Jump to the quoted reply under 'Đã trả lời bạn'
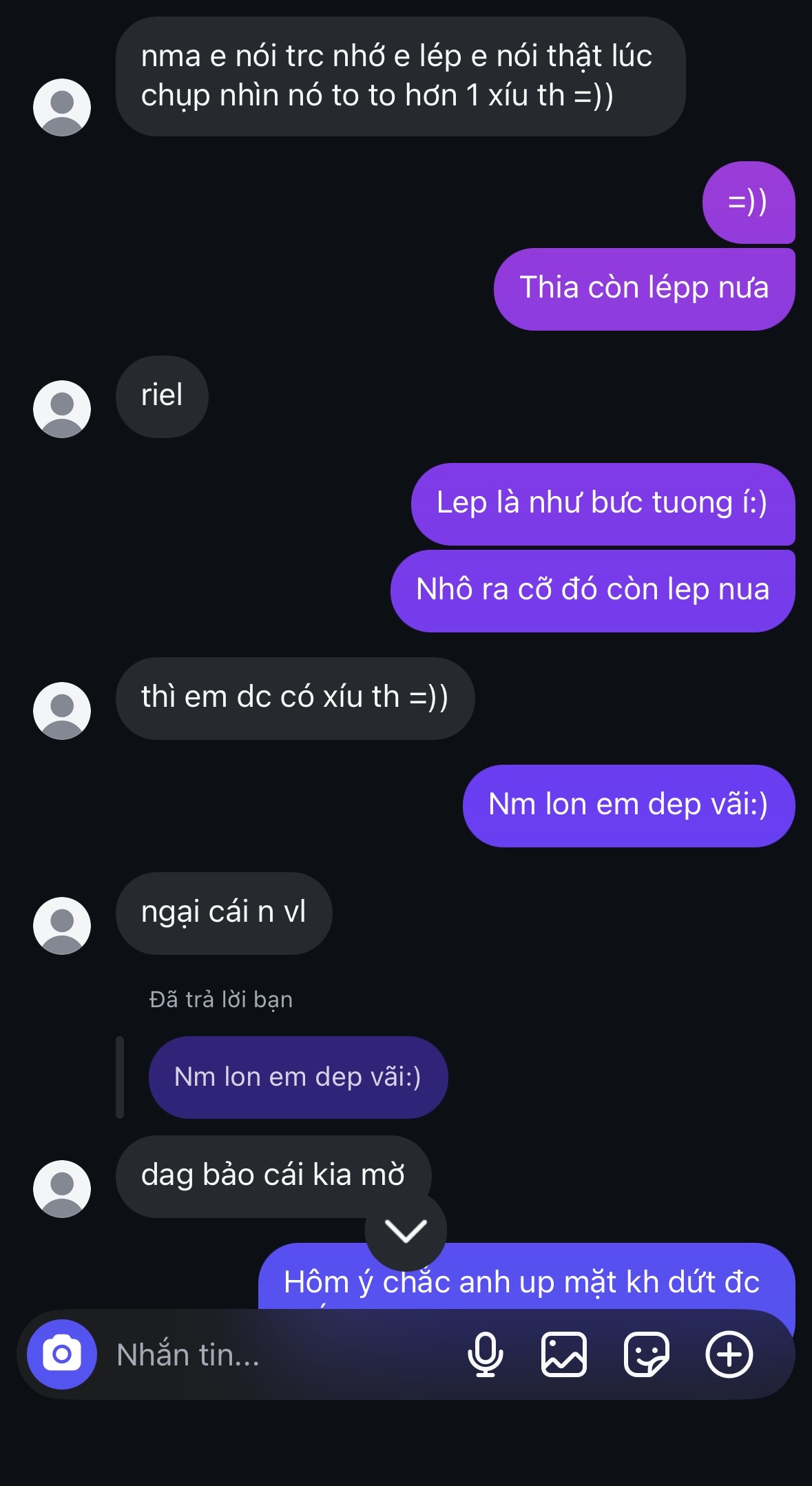This screenshot has width=812, height=1486. click(x=298, y=1077)
